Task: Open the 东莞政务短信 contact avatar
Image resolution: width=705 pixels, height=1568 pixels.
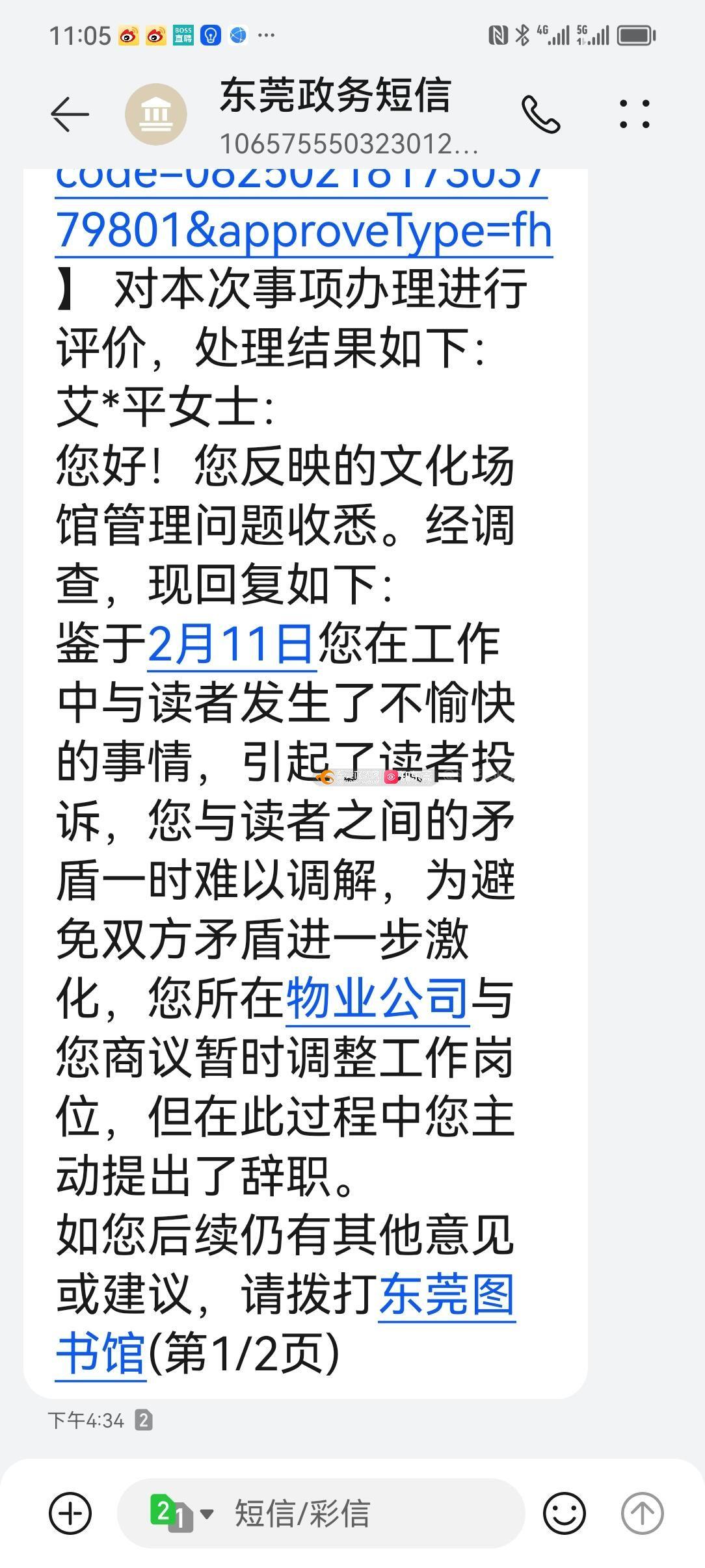Action: (x=156, y=114)
